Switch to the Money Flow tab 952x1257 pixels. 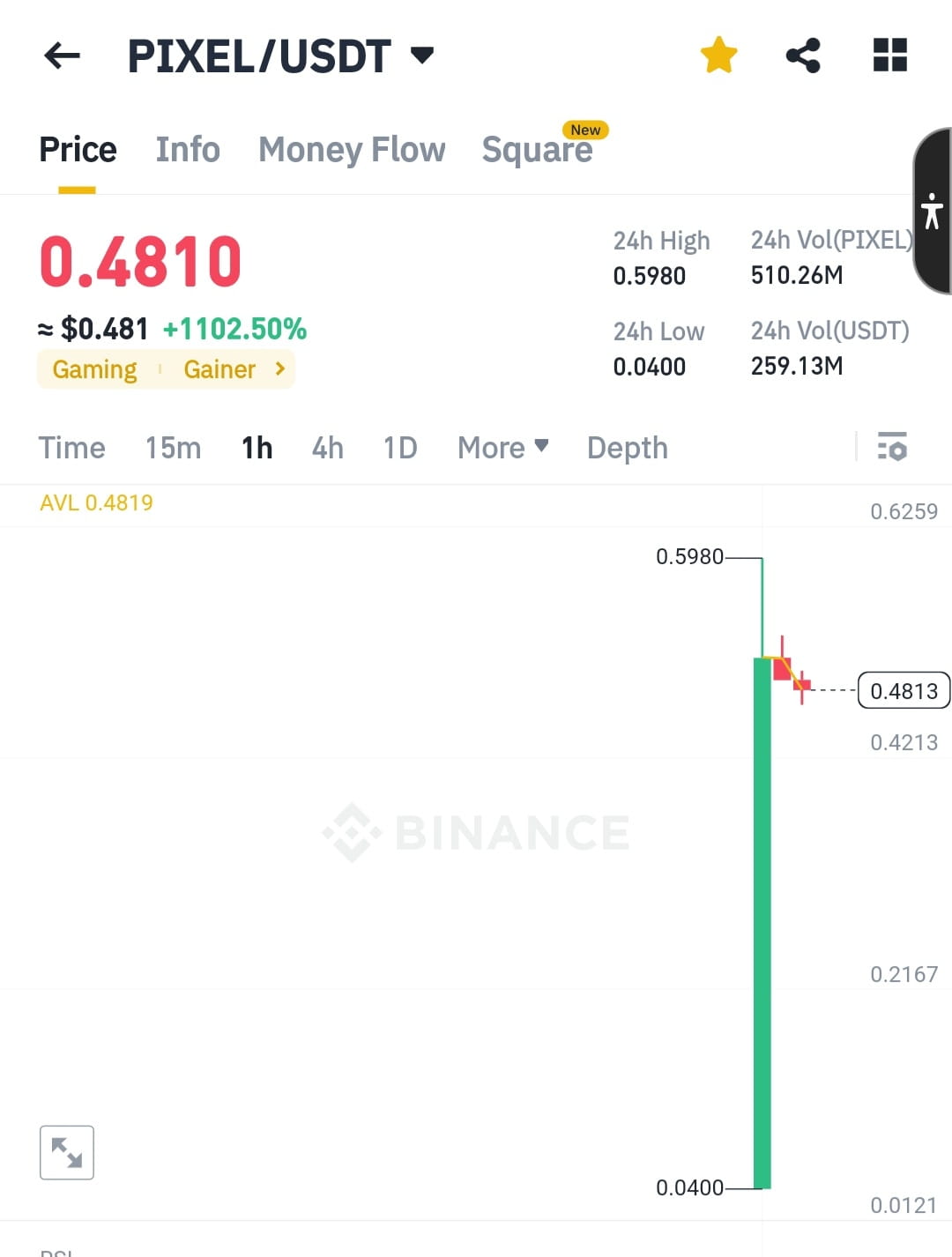tap(351, 149)
